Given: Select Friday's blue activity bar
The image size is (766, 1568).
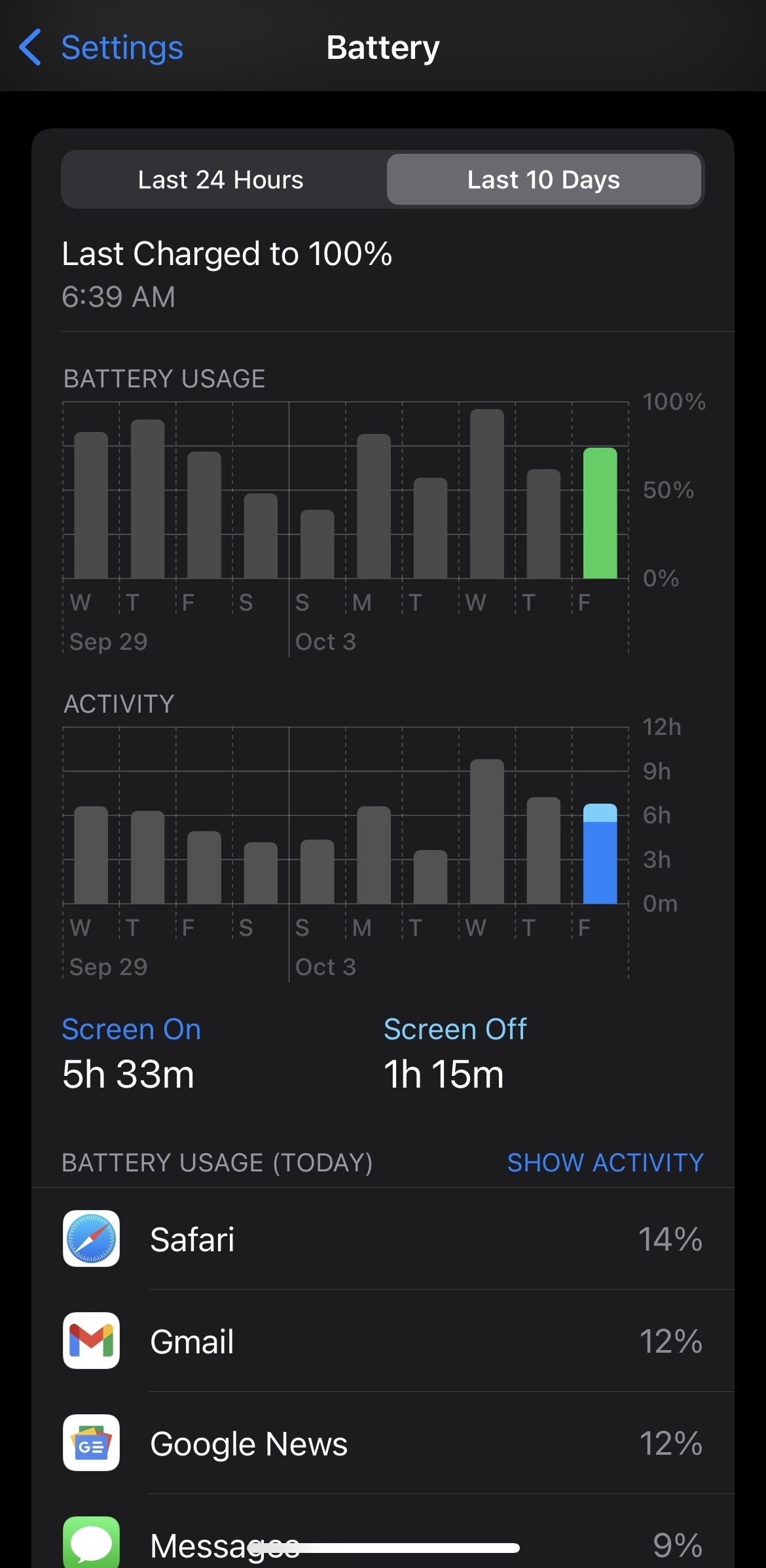Looking at the screenshot, I should [x=600, y=854].
